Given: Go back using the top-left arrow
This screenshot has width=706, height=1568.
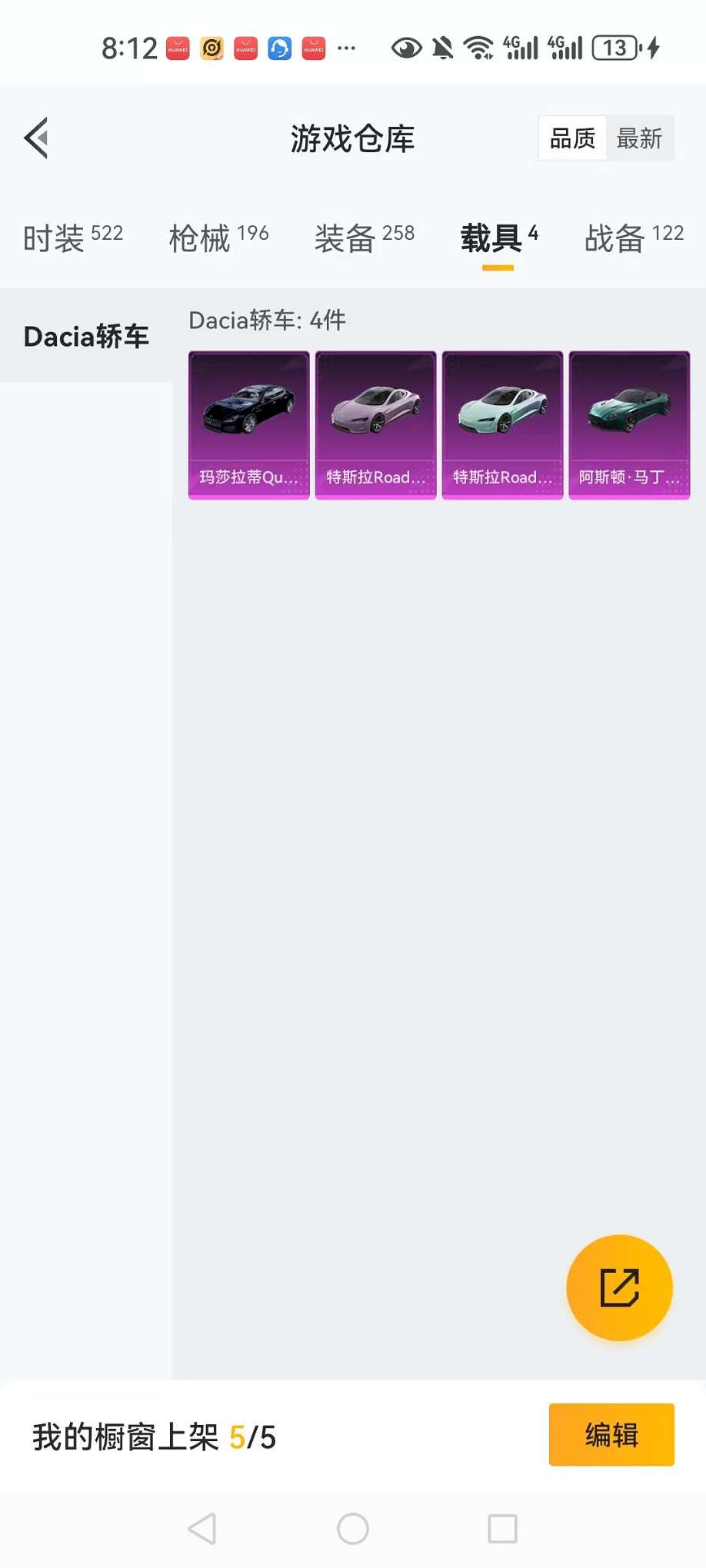Looking at the screenshot, I should pos(36,138).
